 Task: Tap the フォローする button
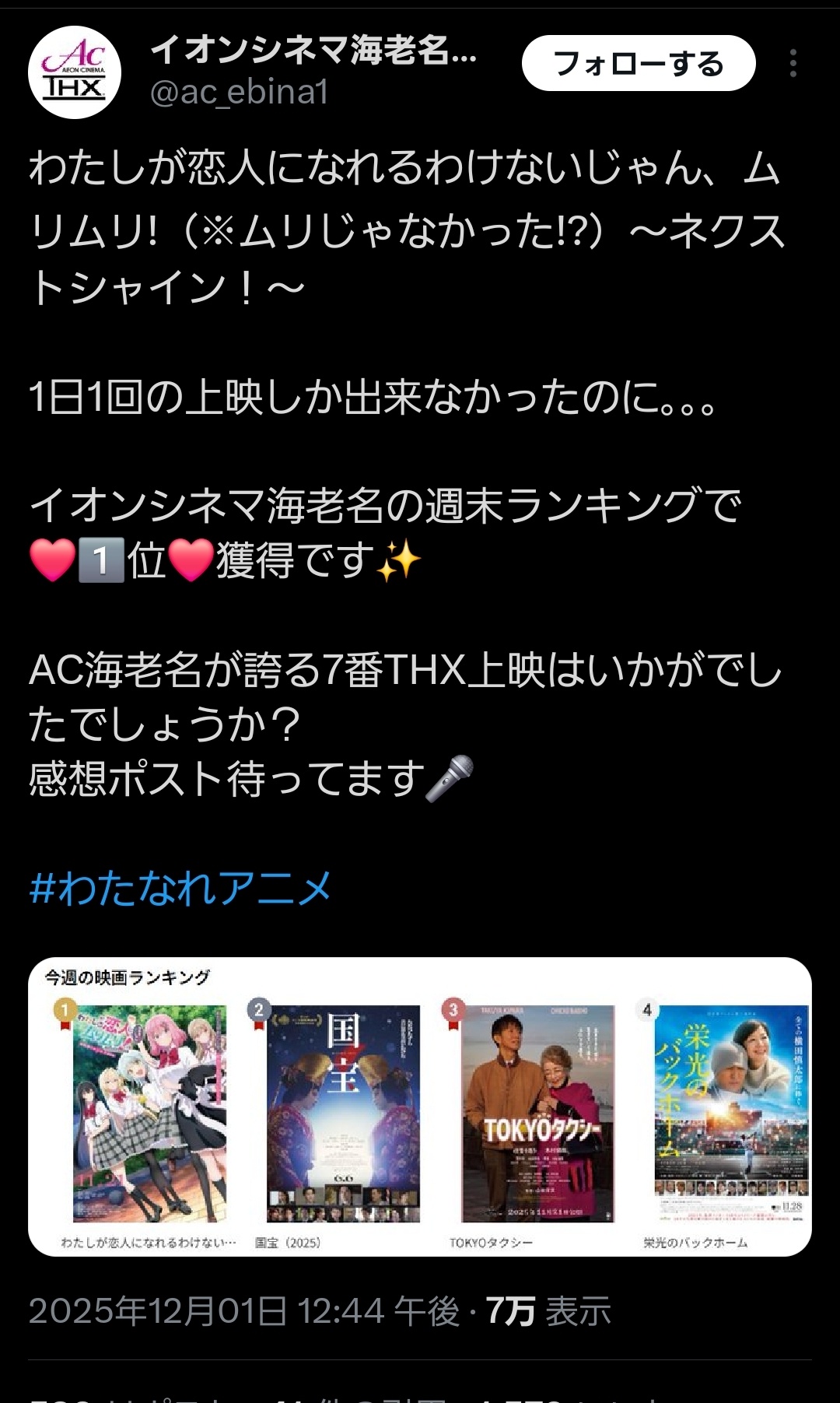coord(639,64)
